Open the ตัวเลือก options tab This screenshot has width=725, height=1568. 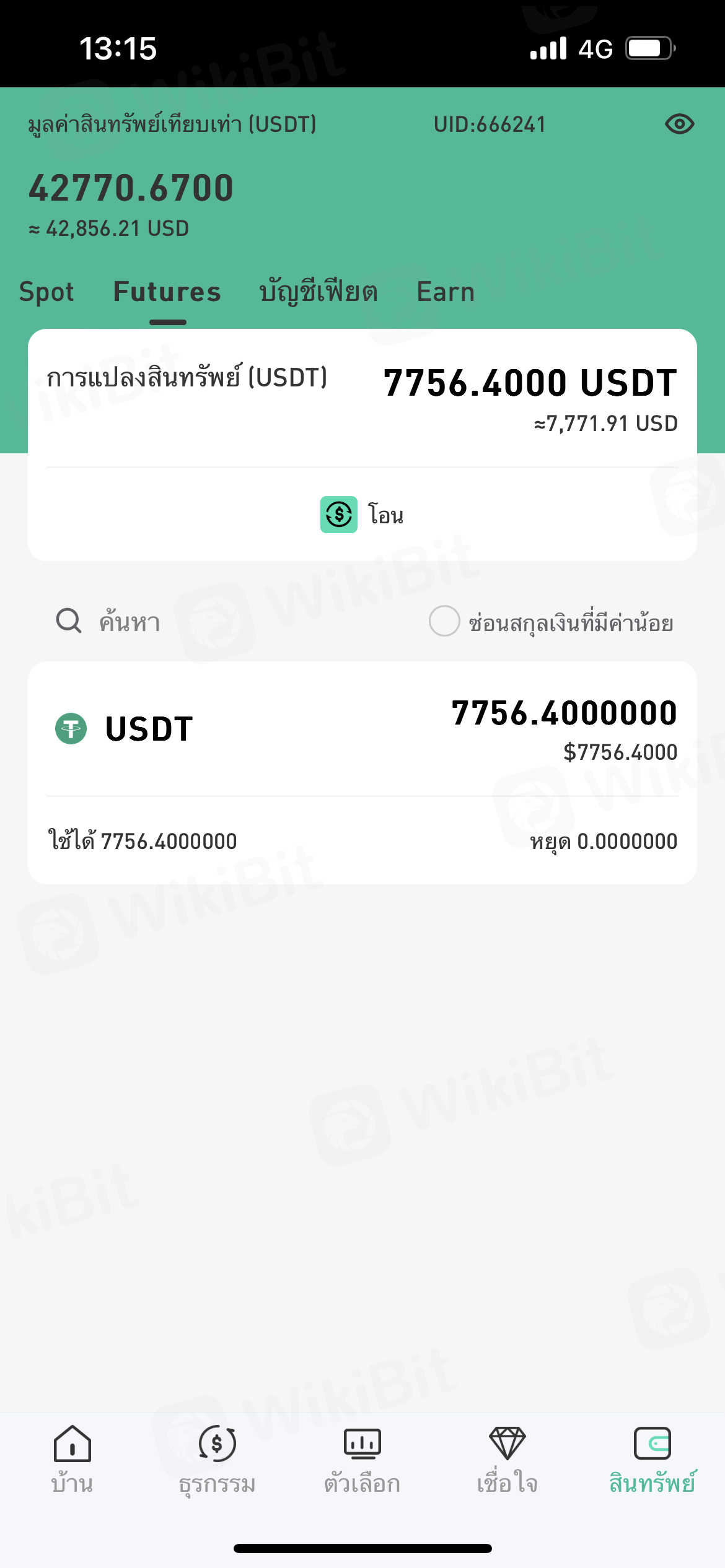(362, 1458)
